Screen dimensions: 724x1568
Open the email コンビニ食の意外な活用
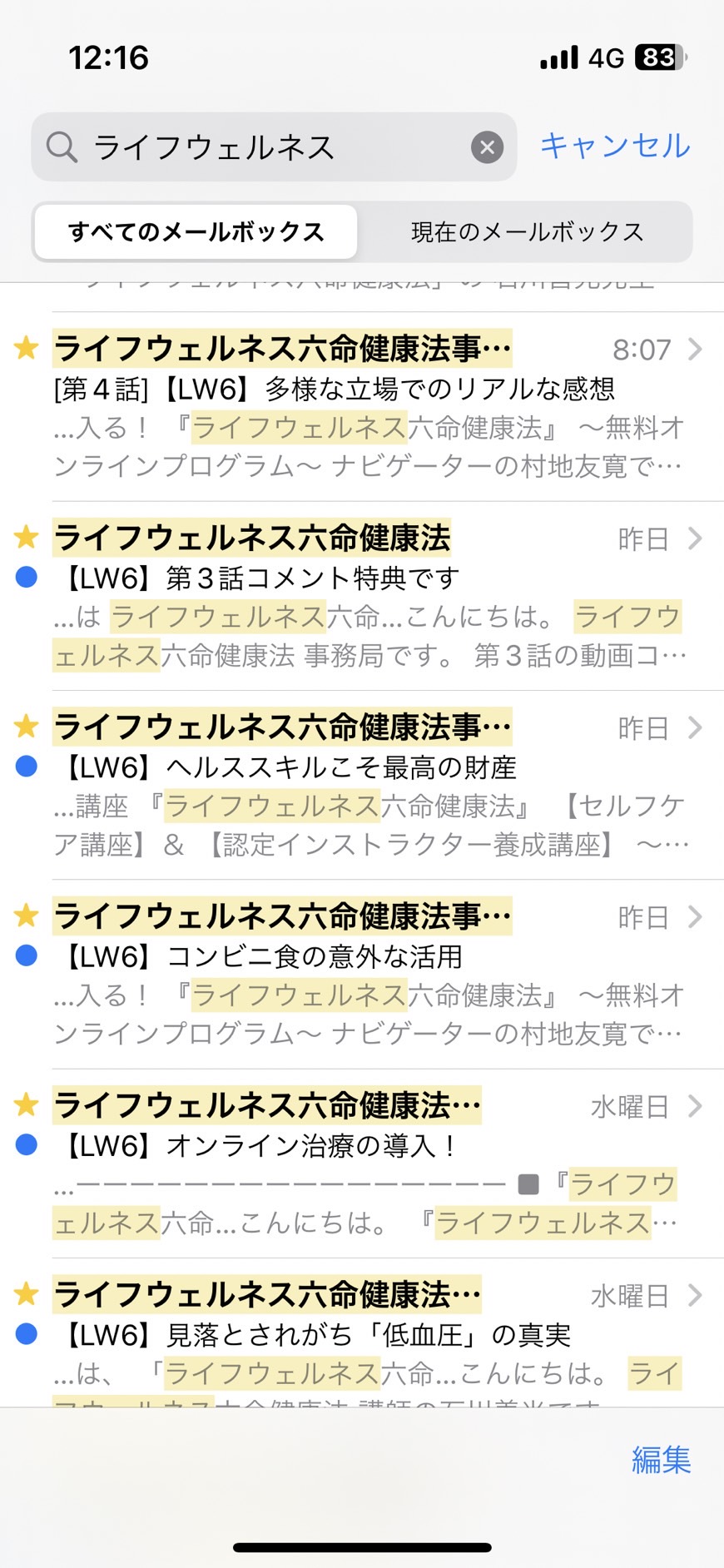(x=362, y=974)
